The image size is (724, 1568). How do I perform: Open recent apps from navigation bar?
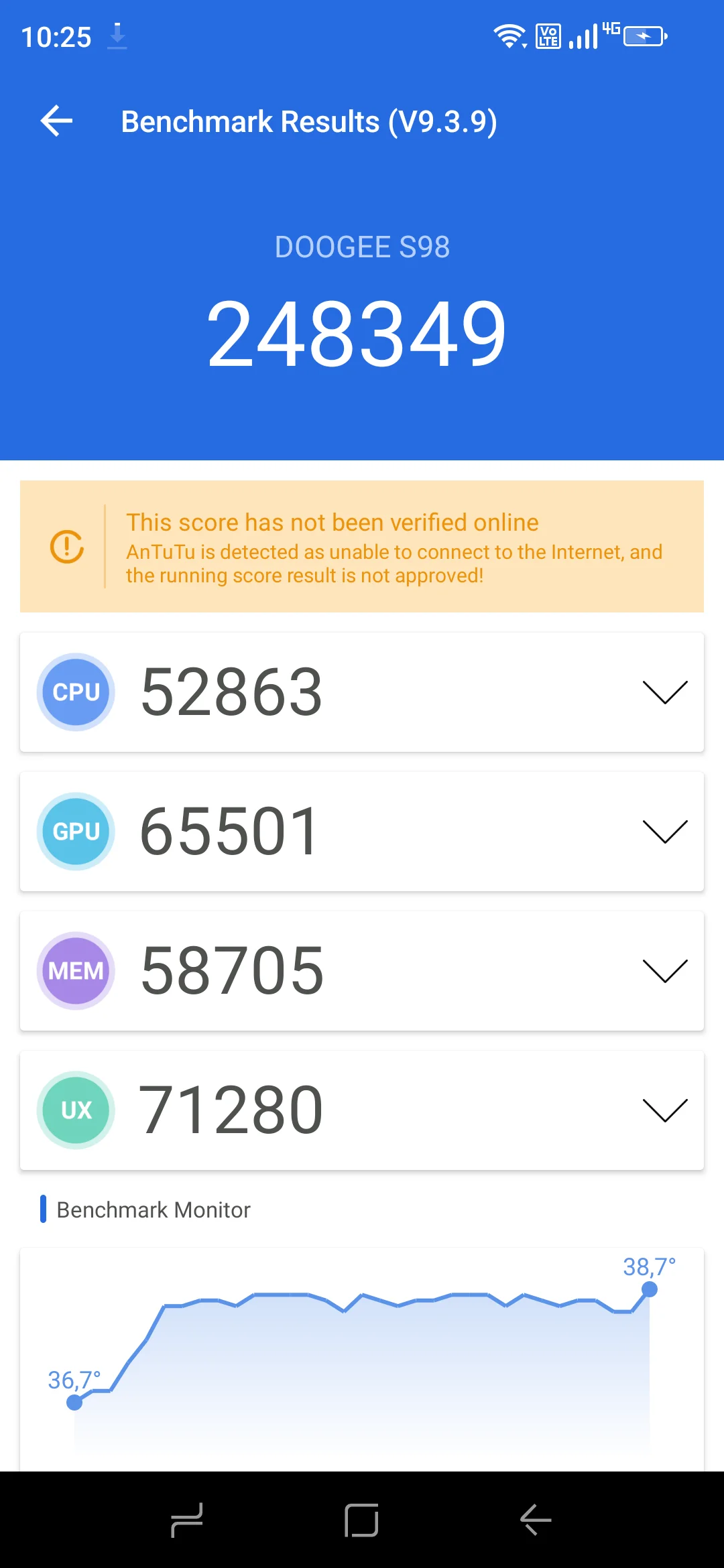coord(187,1520)
